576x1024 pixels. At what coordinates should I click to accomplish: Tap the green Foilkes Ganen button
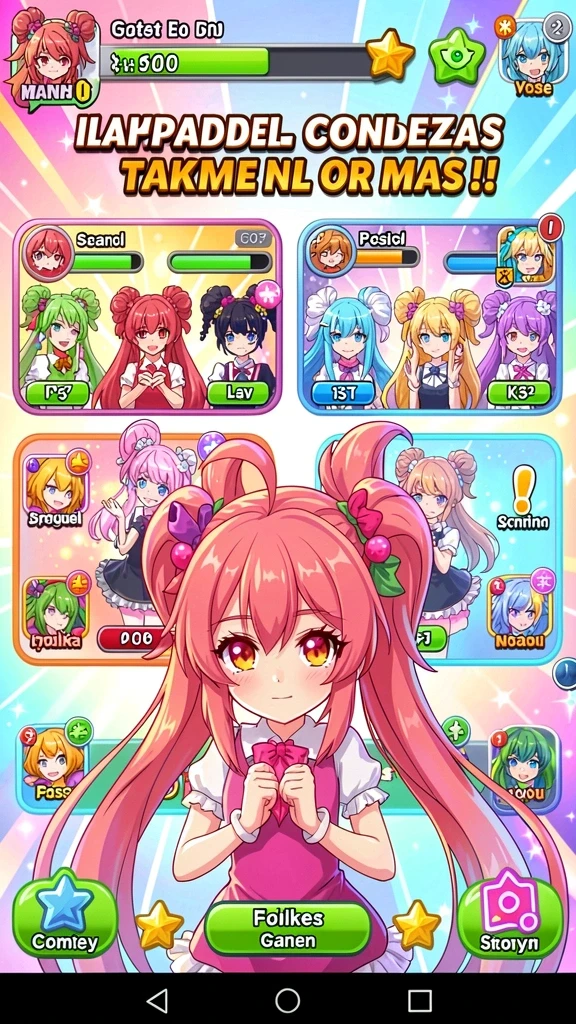(287, 929)
